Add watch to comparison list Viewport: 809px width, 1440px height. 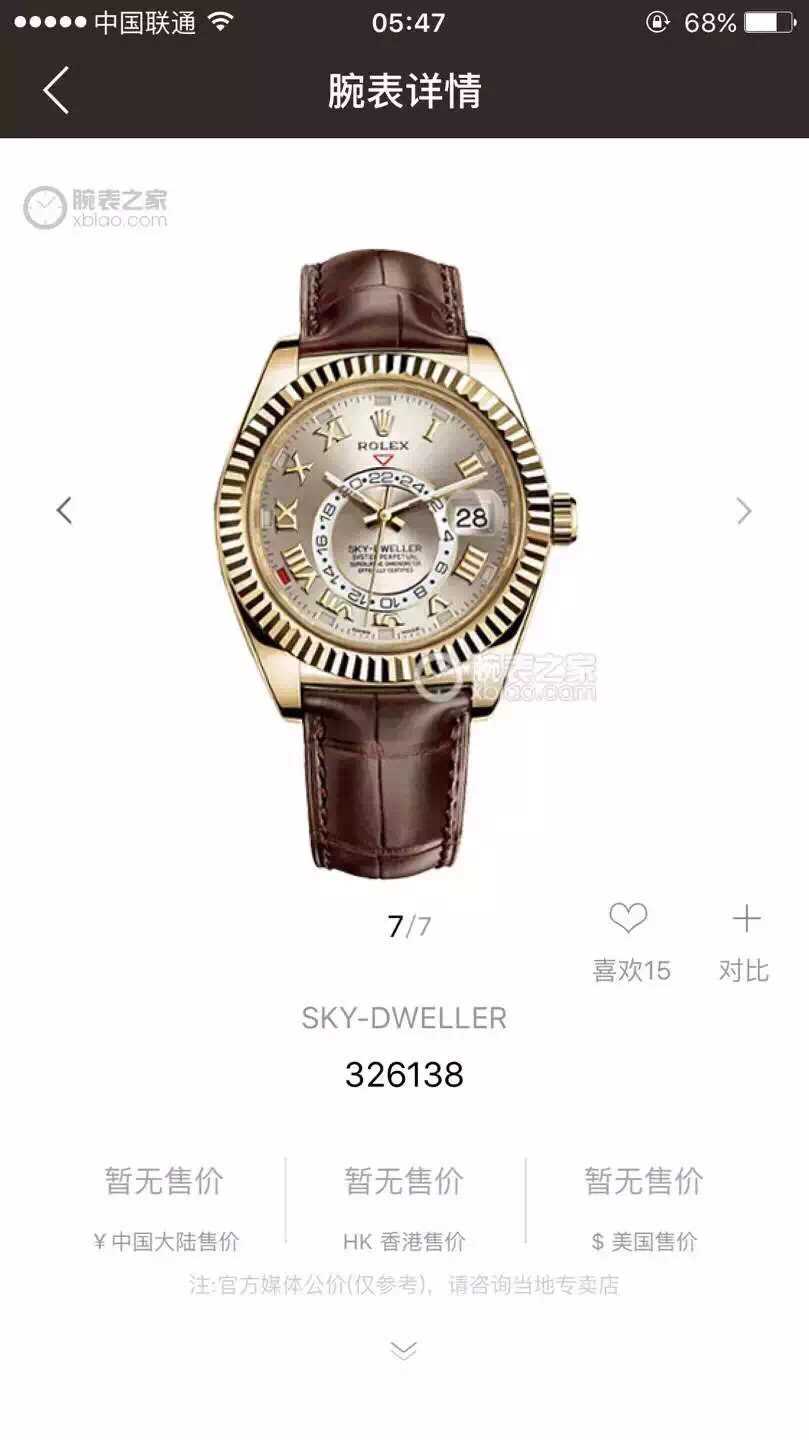pyautogui.click(x=745, y=919)
